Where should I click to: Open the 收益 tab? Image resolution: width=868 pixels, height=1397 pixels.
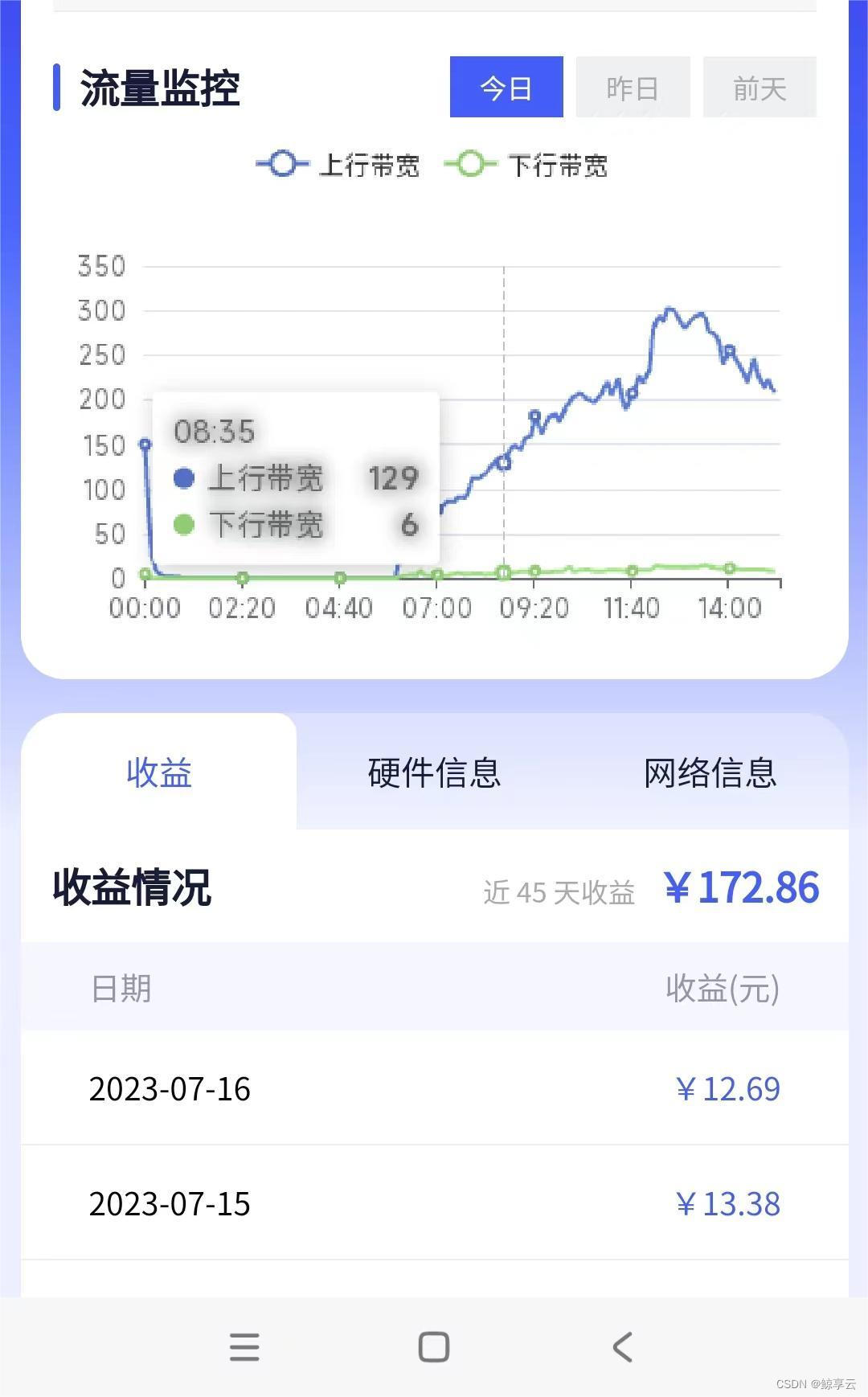click(159, 772)
